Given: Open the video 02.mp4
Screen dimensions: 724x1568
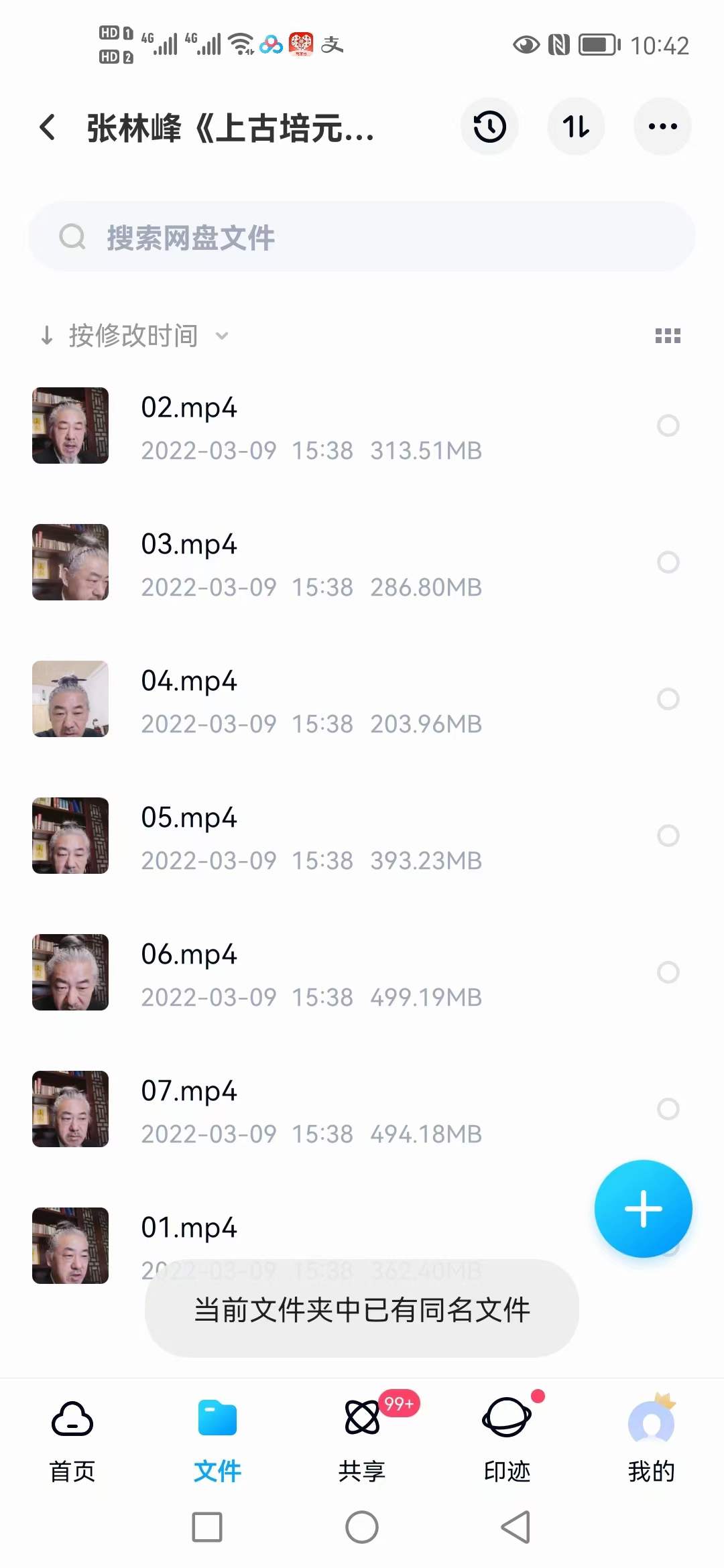Looking at the screenshot, I should coord(189,408).
